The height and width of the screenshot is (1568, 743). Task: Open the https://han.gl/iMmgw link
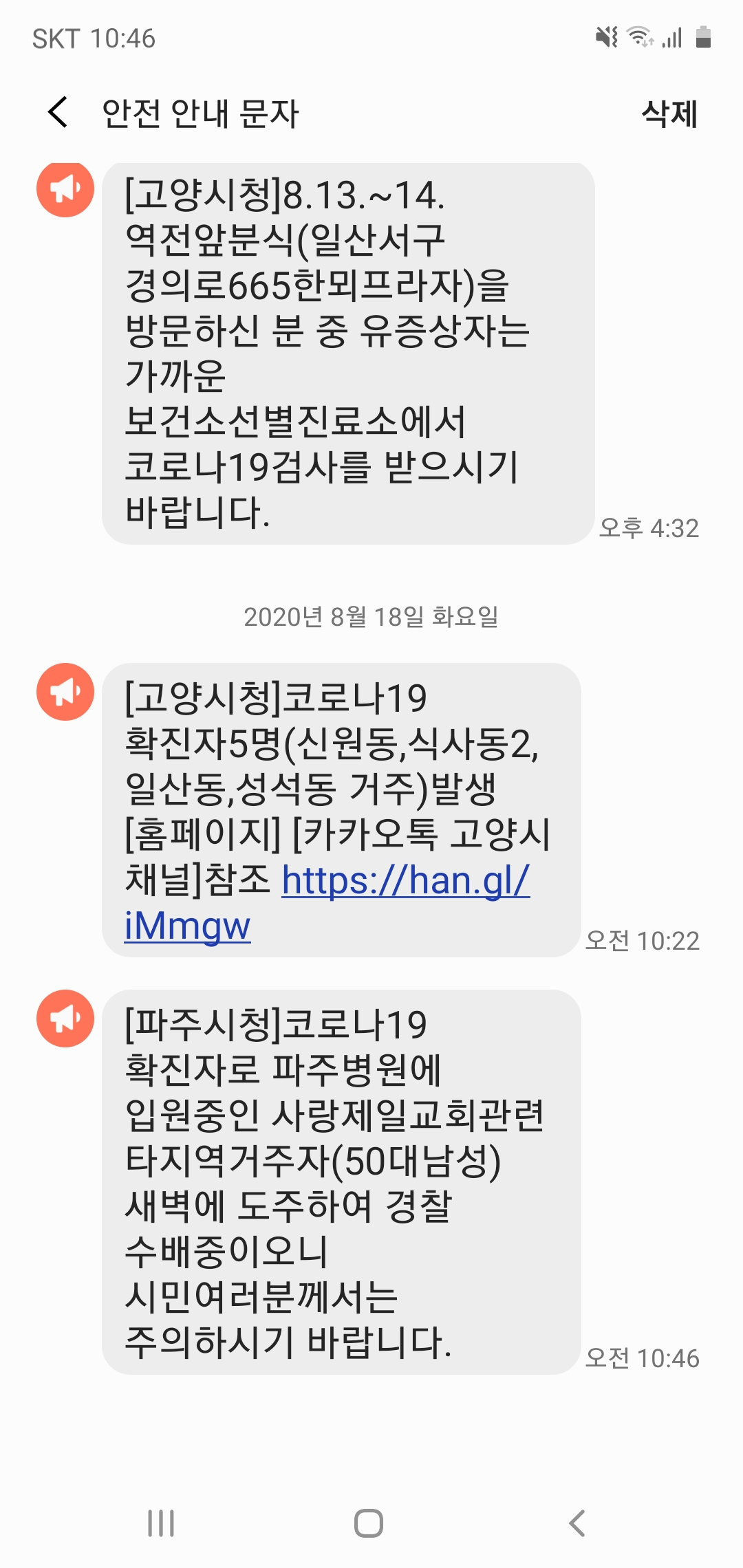click(x=405, y=880)
